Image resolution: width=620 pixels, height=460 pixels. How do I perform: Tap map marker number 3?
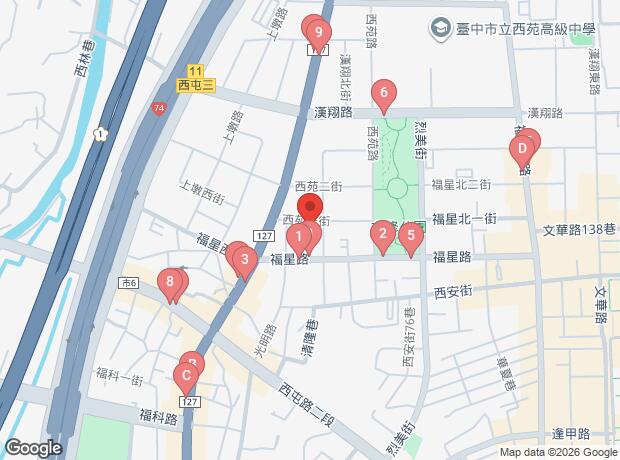[244, 261]
